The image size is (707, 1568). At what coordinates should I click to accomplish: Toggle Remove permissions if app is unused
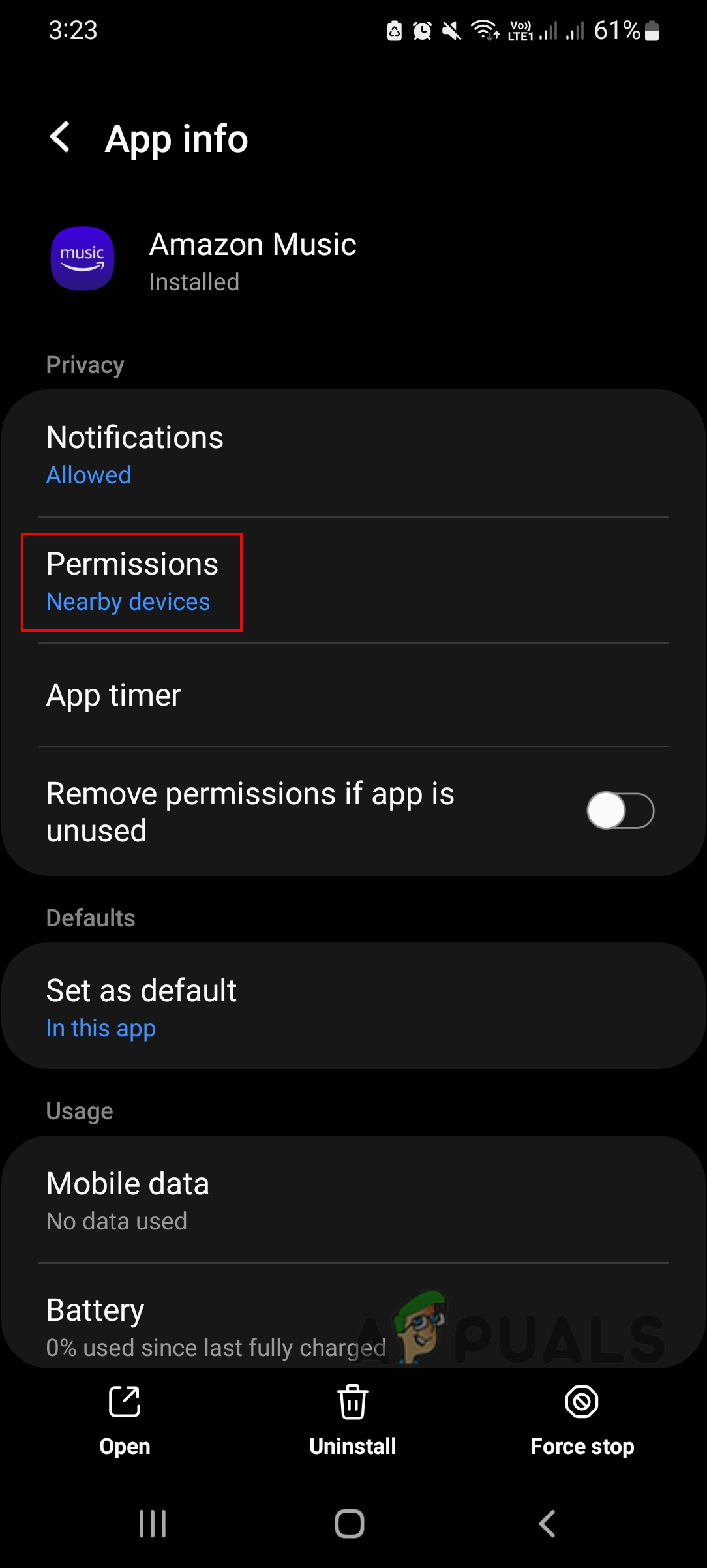(x=620, y=811)
